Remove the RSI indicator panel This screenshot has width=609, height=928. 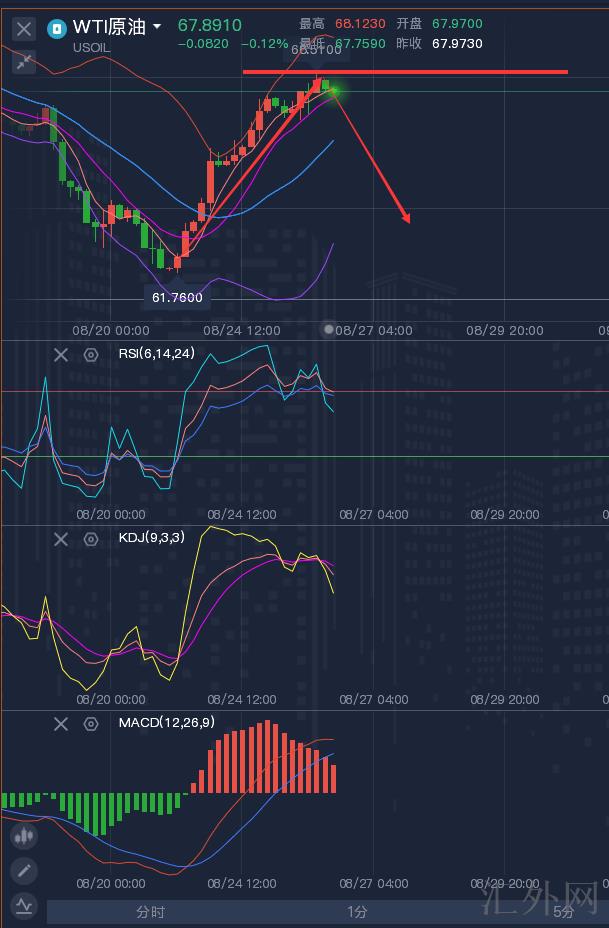tap(61, 354)
